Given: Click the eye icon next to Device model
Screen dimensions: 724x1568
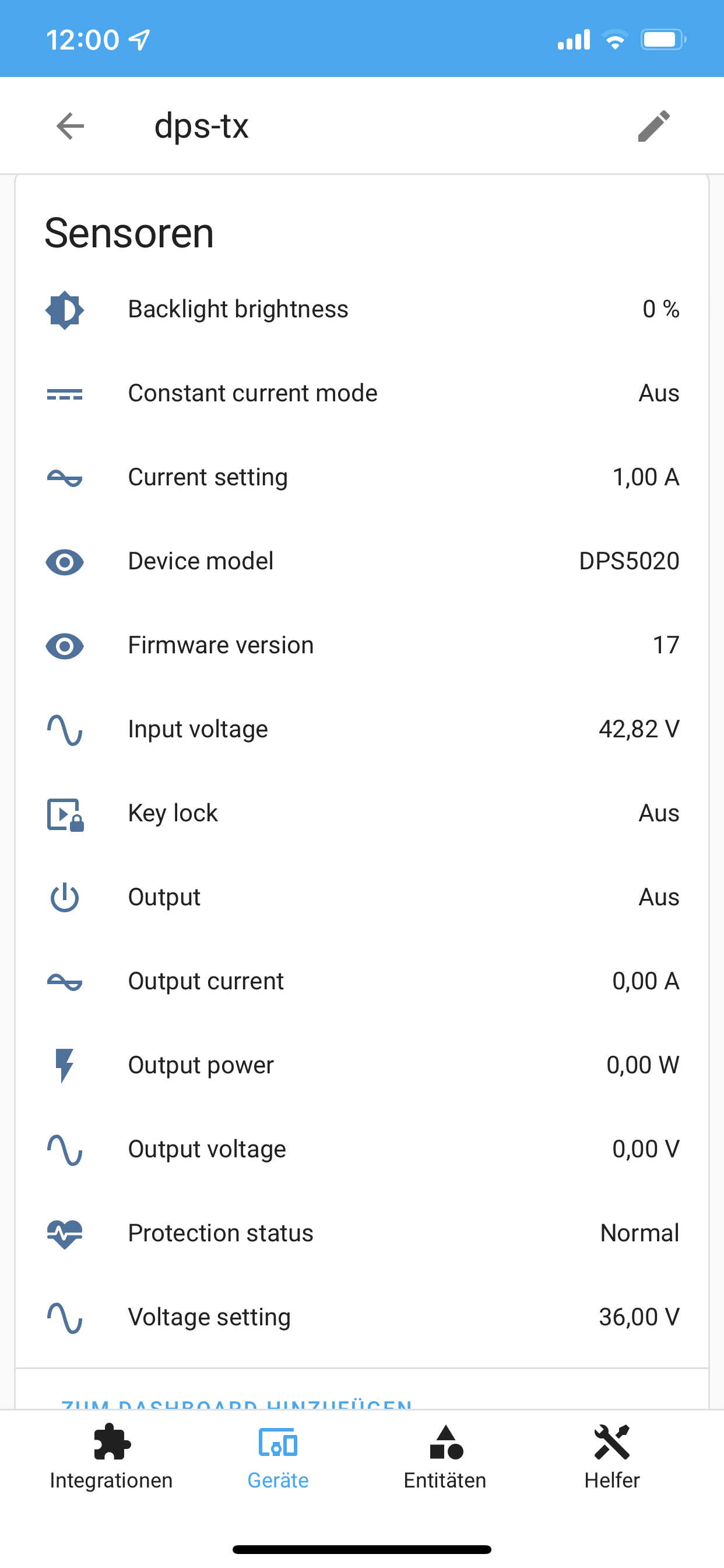Looking at the screenshot, I should tap(65, 561).
